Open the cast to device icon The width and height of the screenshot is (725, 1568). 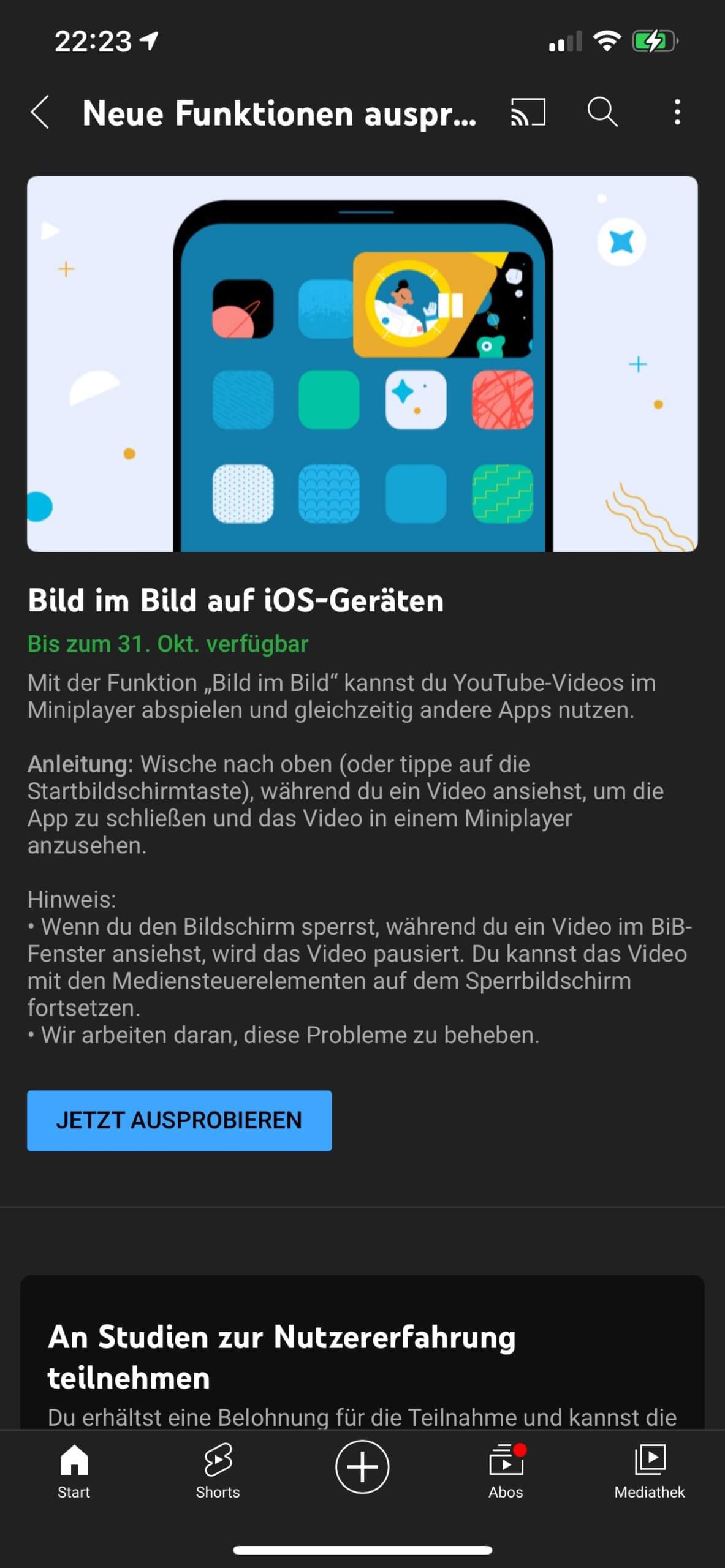[x=528, y=113]
